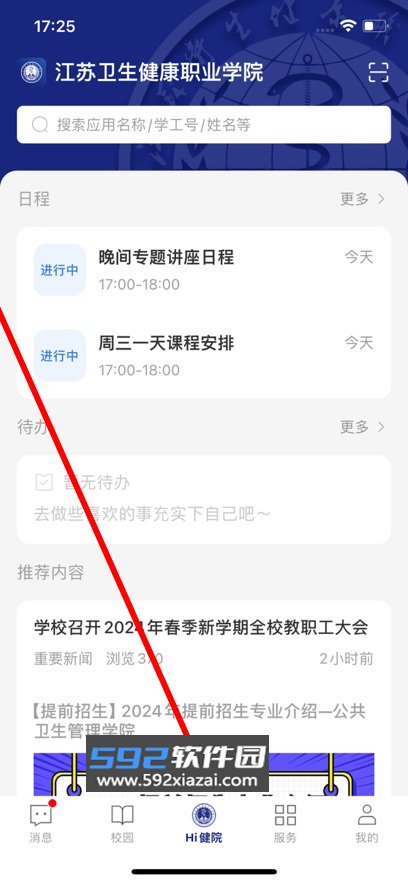
Task: Switch to the 校园 tab
Action: [x=122, y=822]
